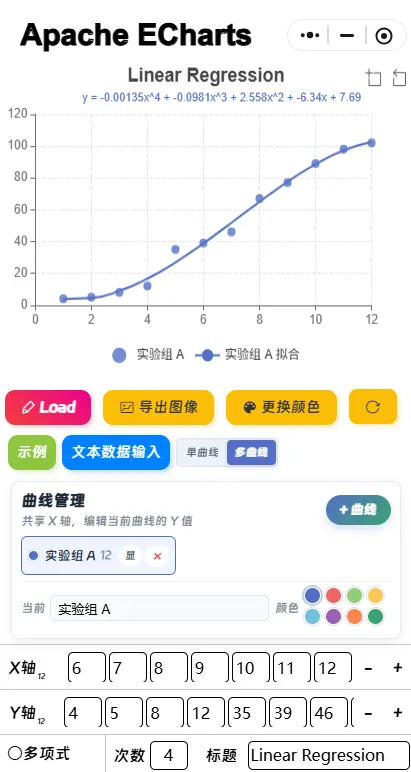Select the 多项式 polynomial radio option
Screen dimensions: 411x772
[39, 753]
